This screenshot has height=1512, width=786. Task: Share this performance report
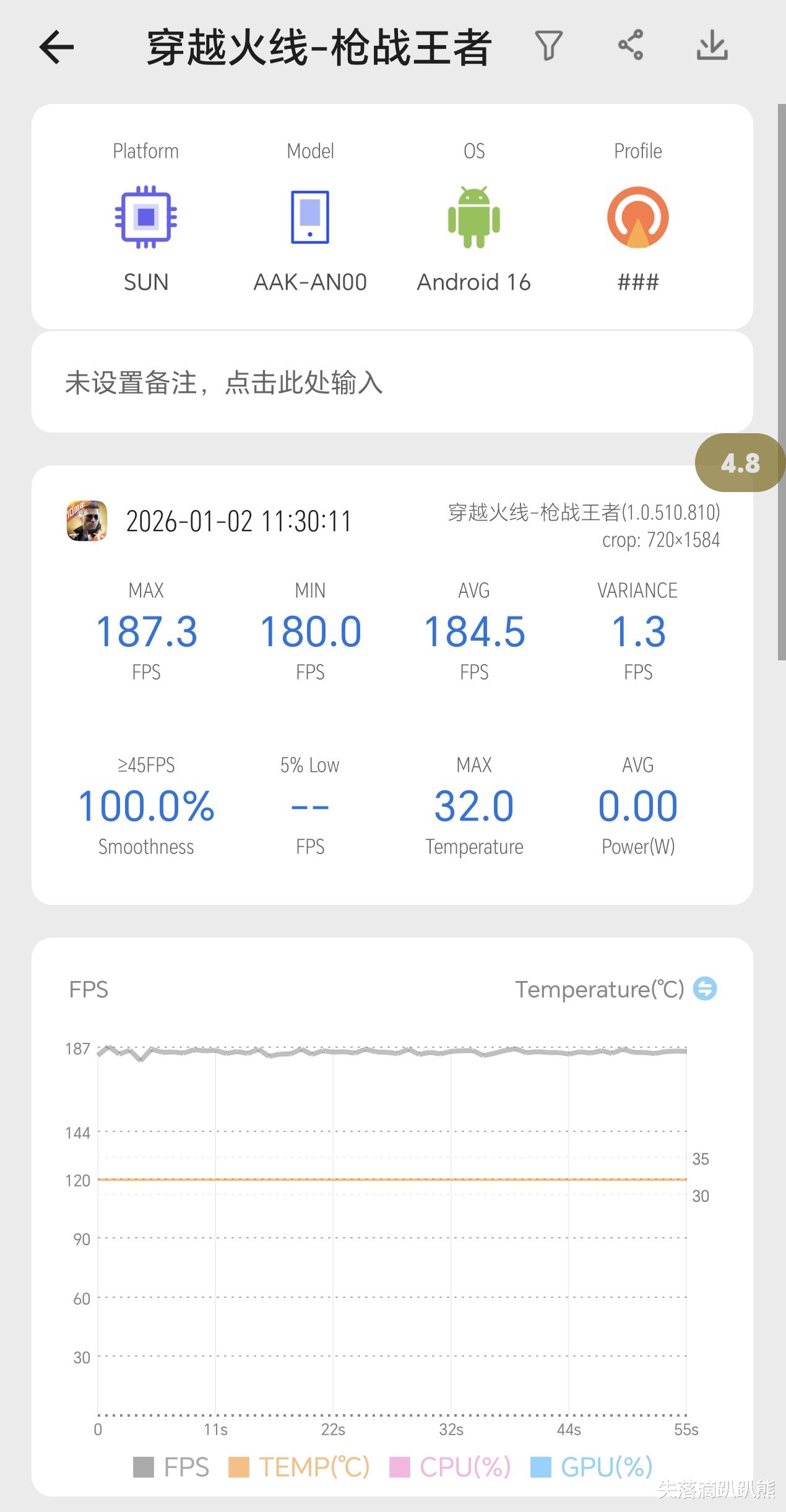[x=631, y=45]
